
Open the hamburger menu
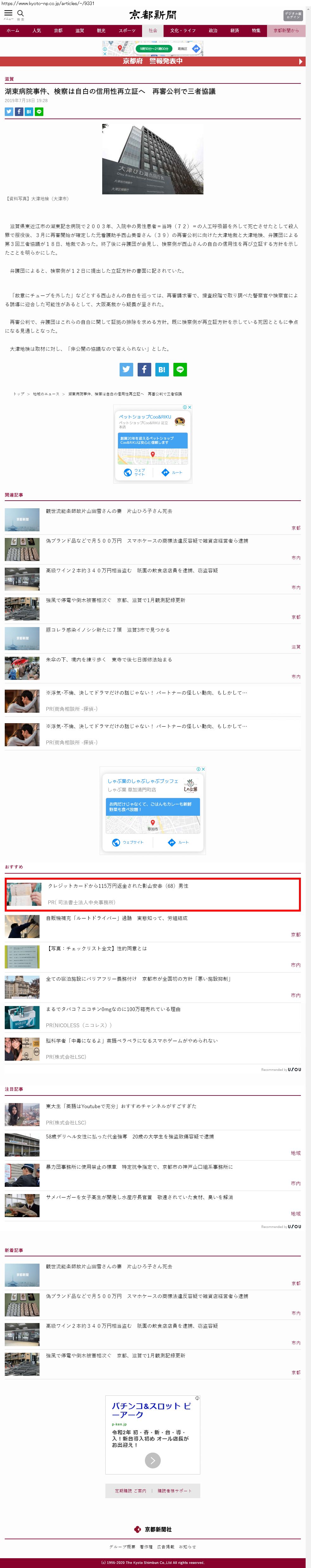tap(9, 14)
